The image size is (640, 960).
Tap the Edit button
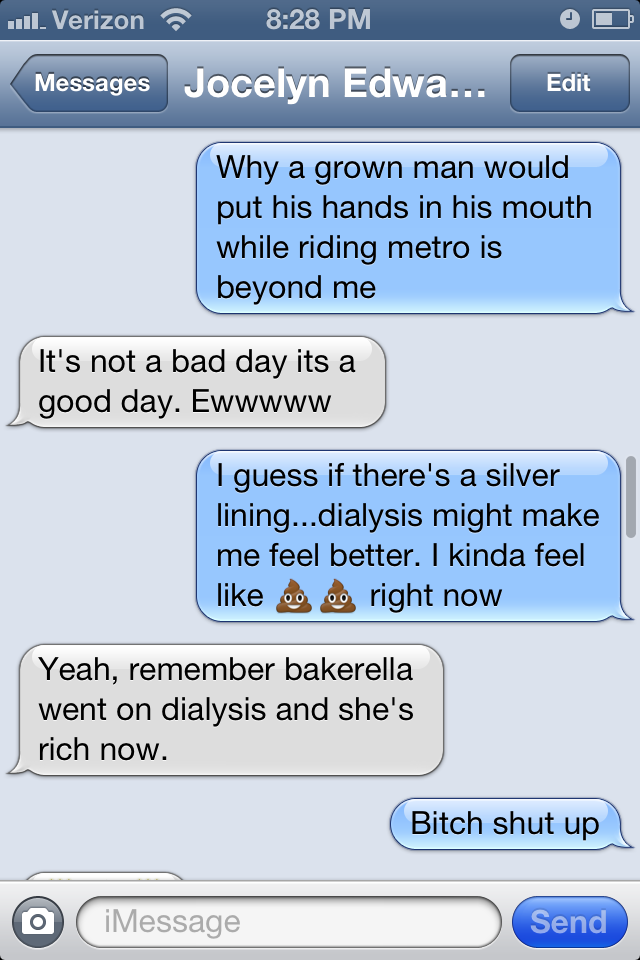pos(568,84)
